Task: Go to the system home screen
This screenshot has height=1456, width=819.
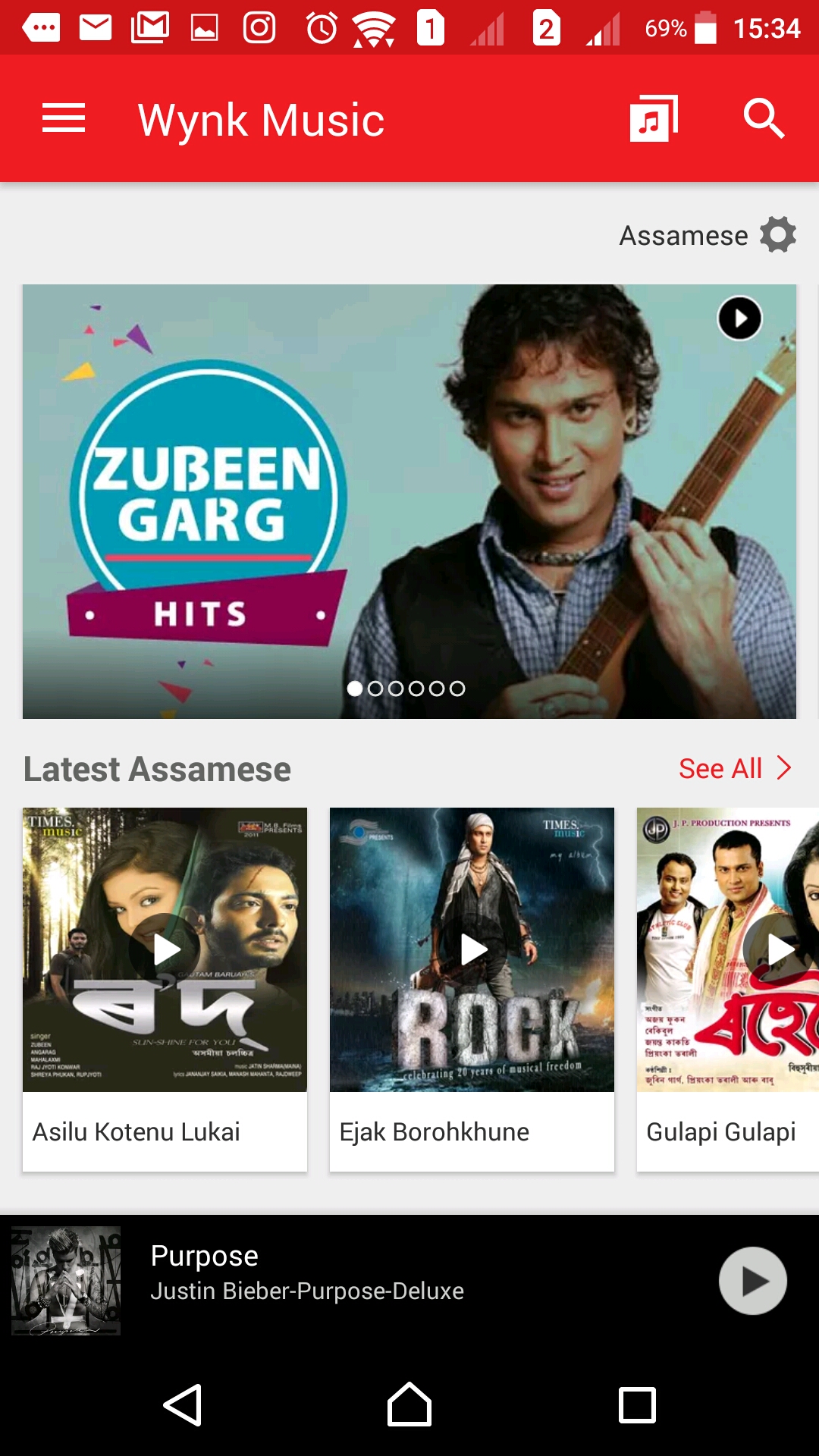Action: (409, 1405)
